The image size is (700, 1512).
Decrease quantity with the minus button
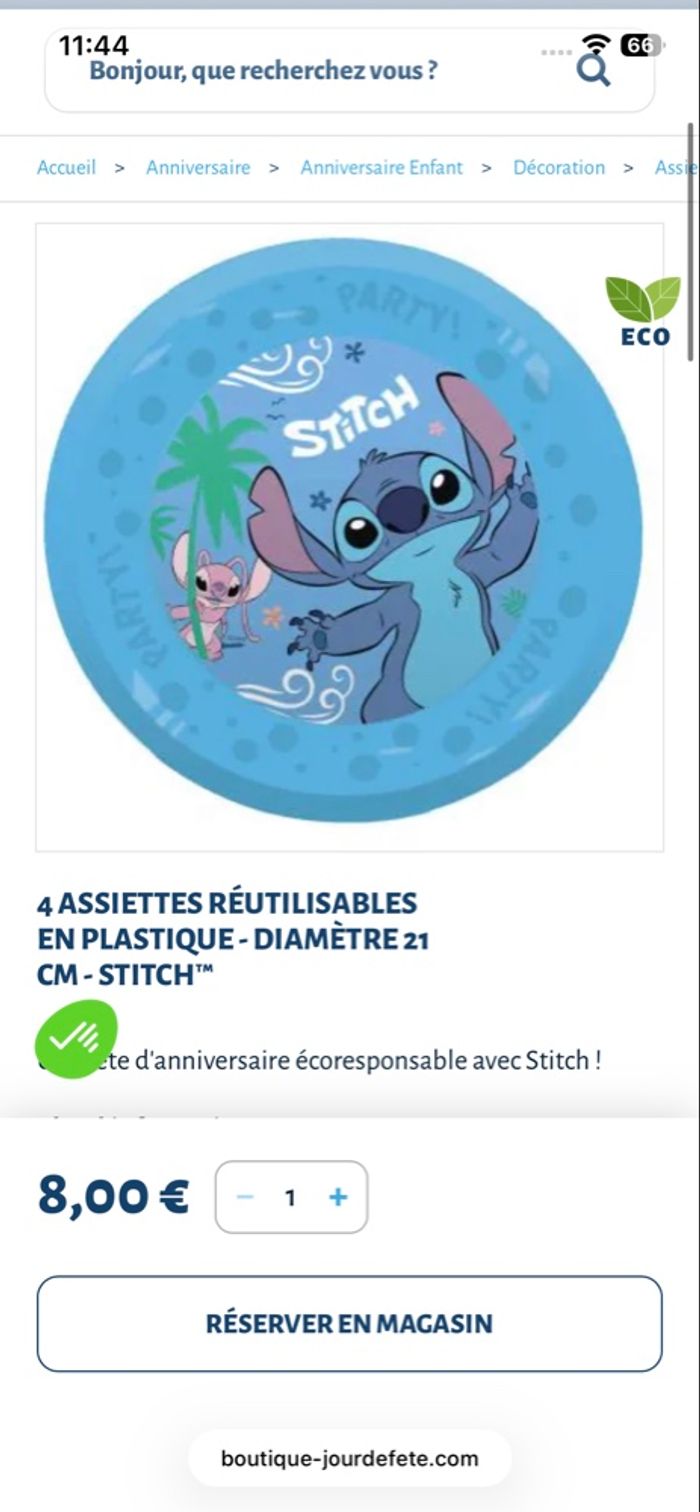pyautogui.click(x=246, y=1197)
